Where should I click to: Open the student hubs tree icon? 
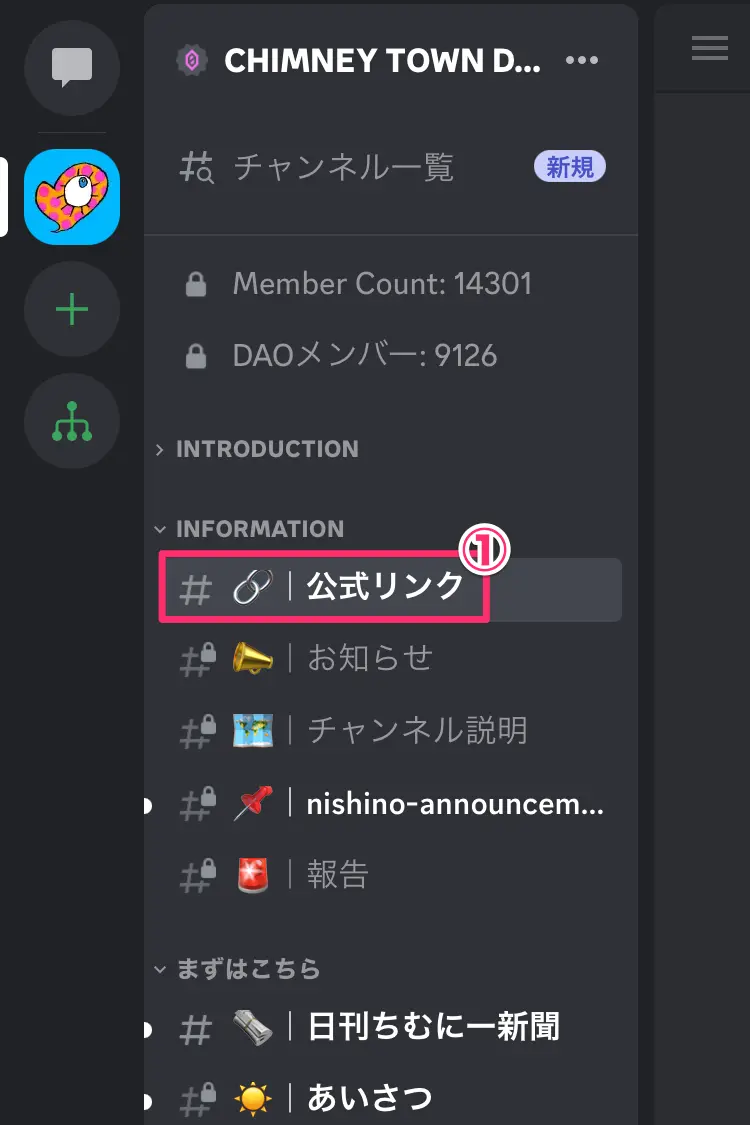click(72, 422)
